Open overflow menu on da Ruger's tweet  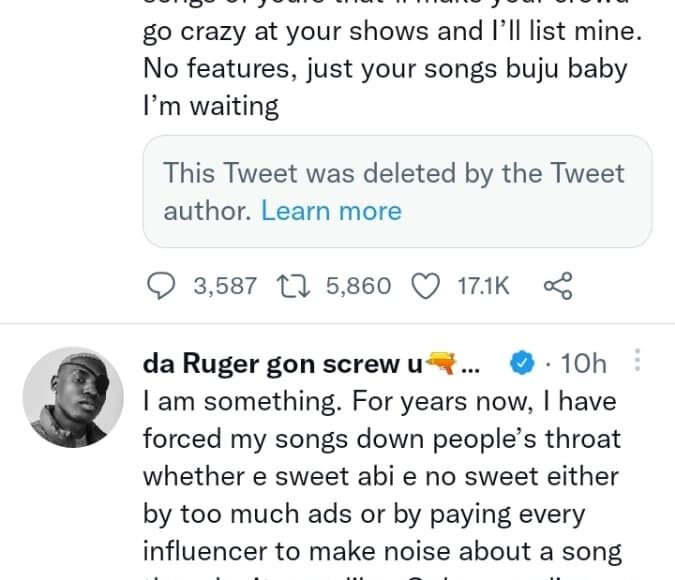pos(639,362)
